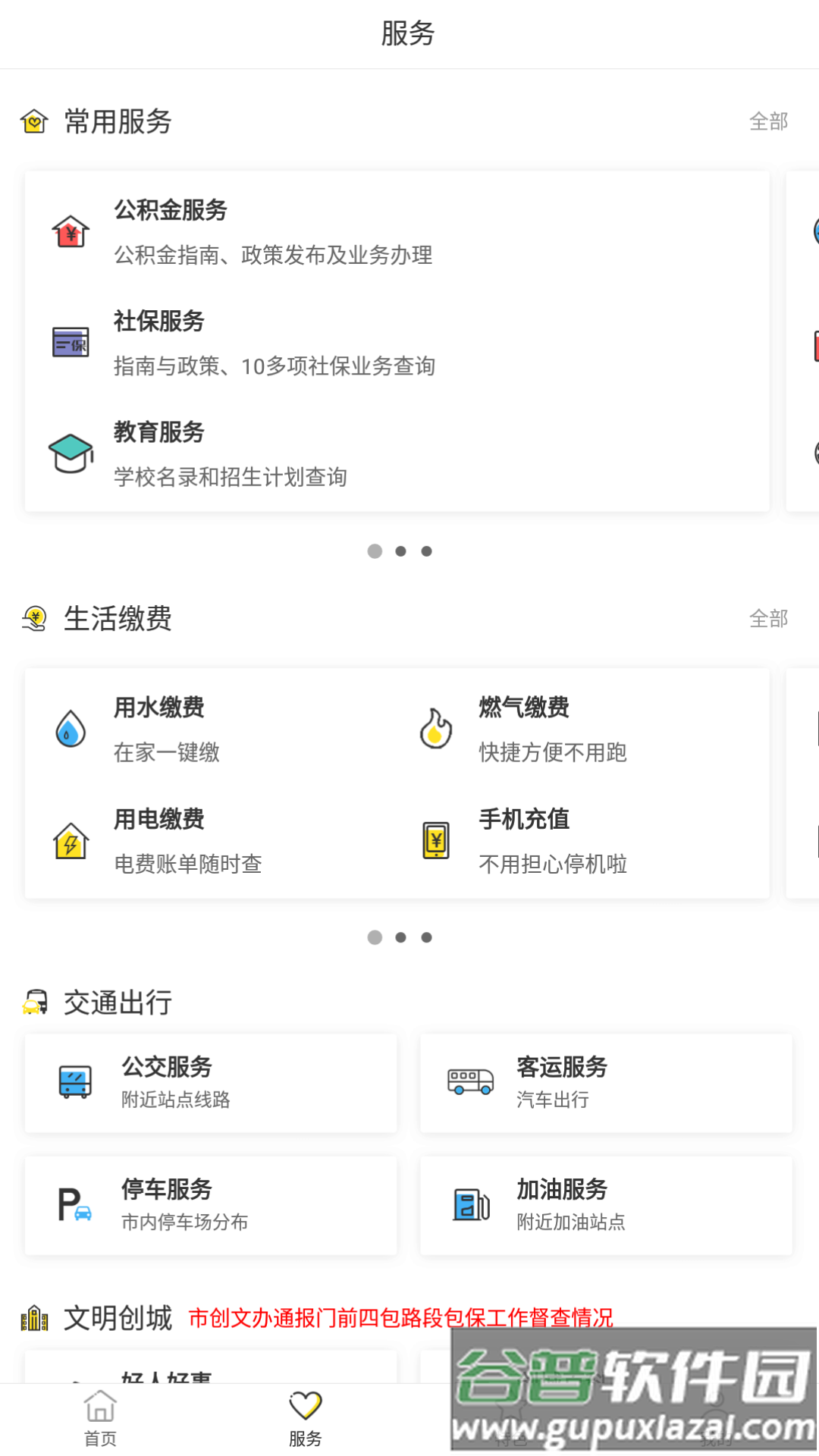Open the 公积金服务 house icon
The height and width of the screenshot is (1456, 819).
coord(70,231)
